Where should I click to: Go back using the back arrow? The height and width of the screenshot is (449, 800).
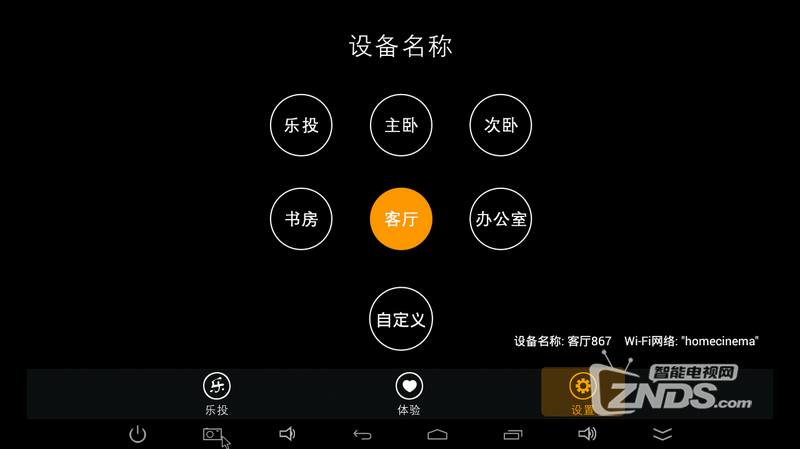click(x=362, y=434)
